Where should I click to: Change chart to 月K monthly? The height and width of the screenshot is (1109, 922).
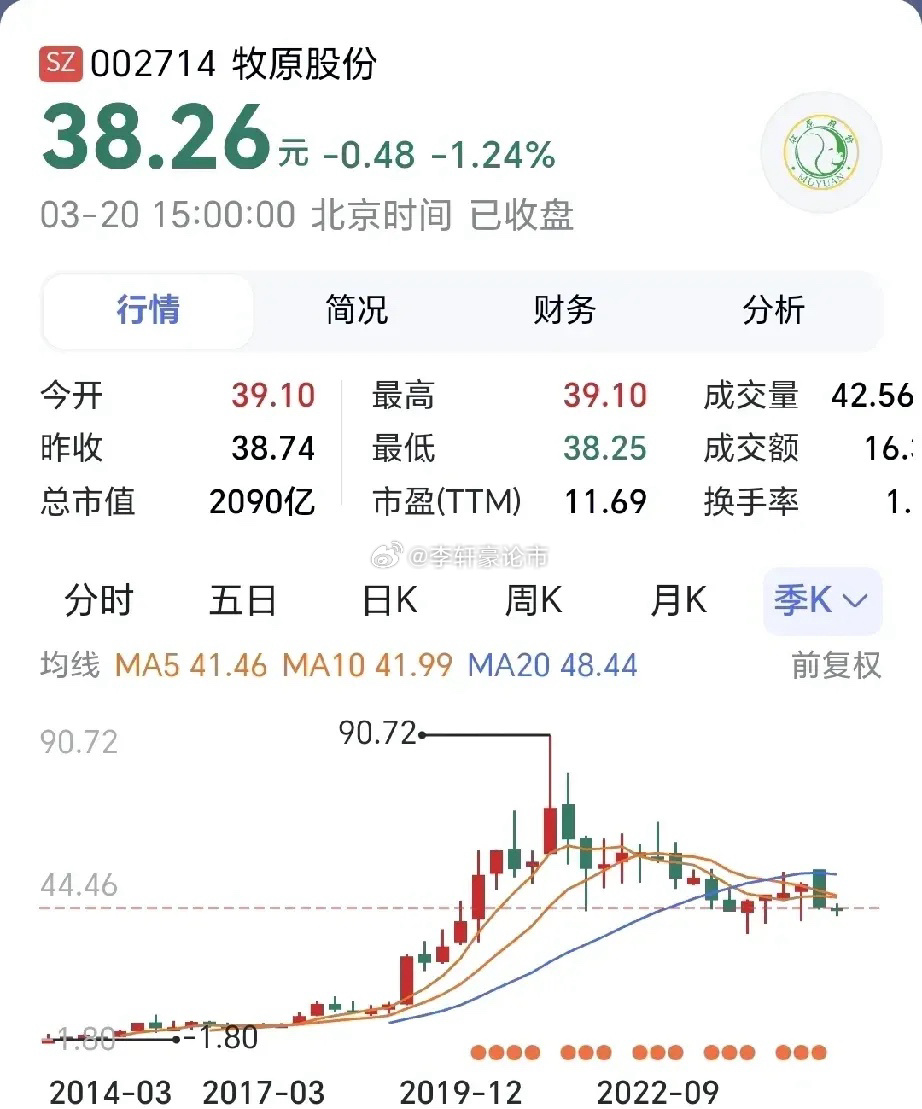[678, 601]
